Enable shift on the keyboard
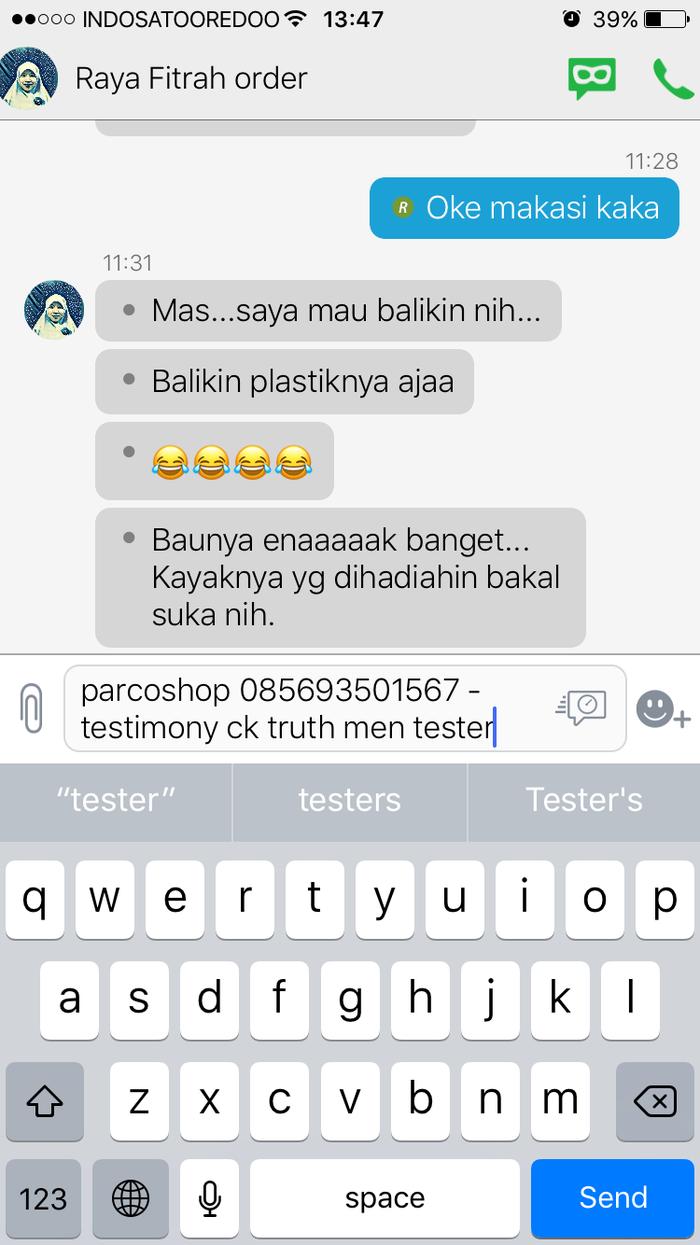Viewport: 700px width, 1245px height. pyautogui.click(x=45, y=1102)
